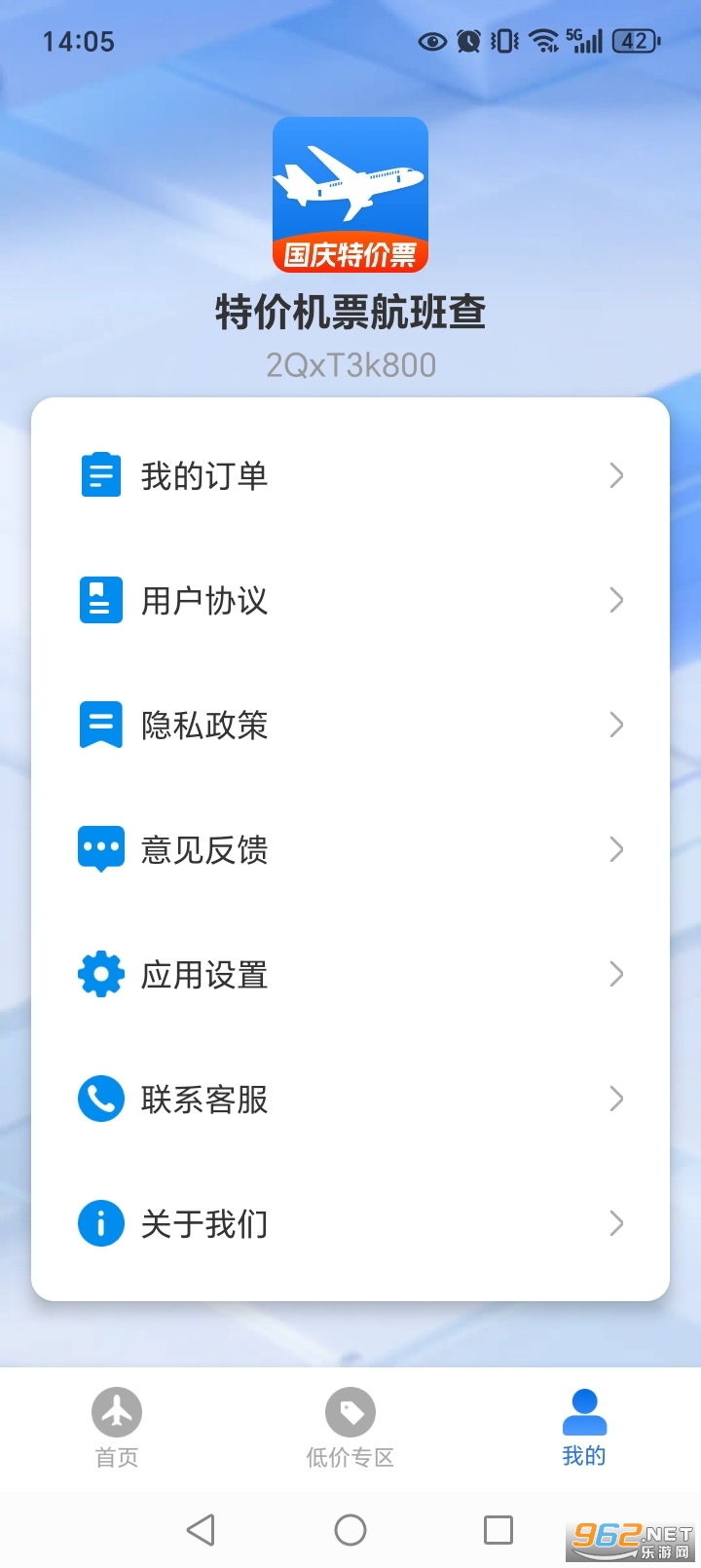
Task: Expand the 我的订单 row chevron
Action: (616, 474)
